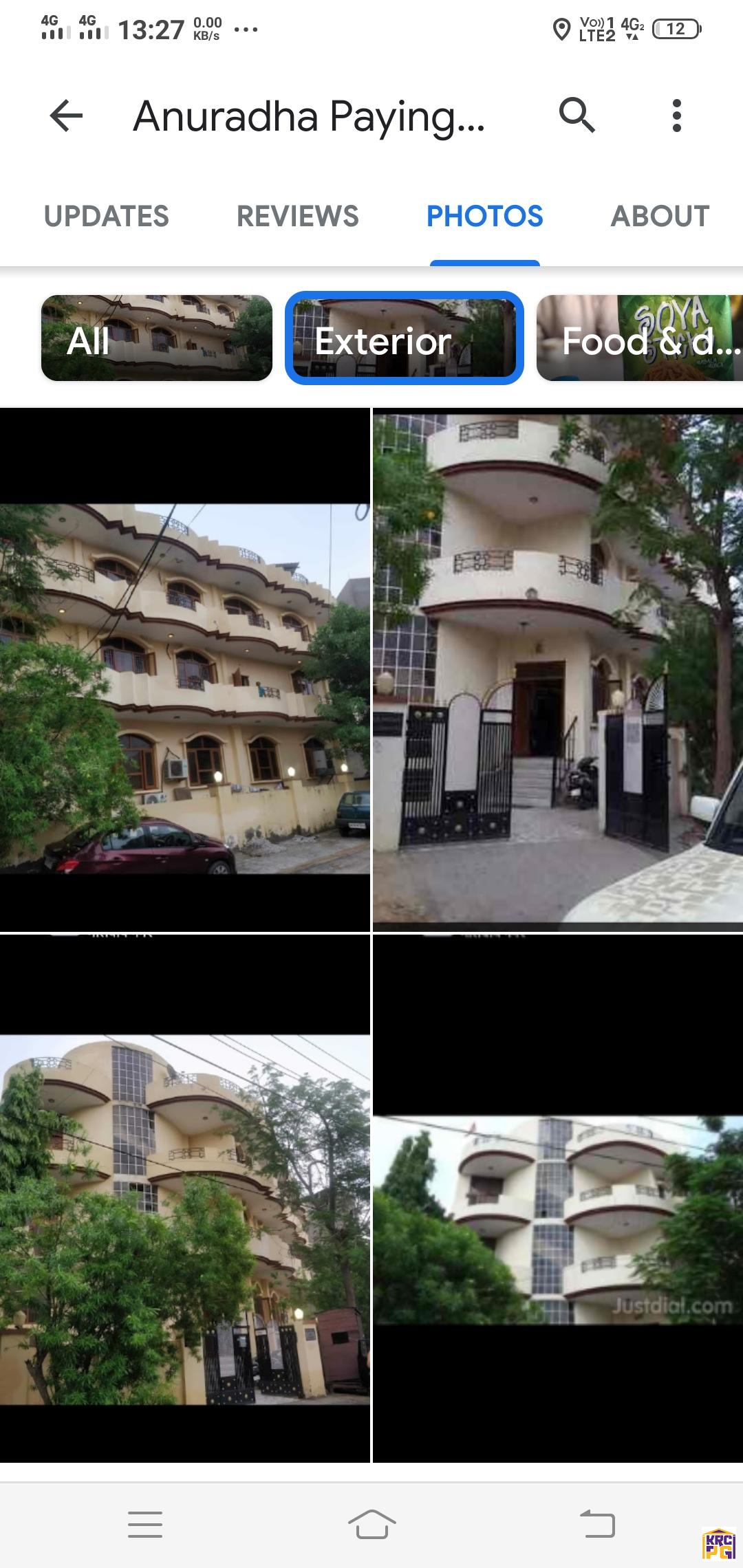Choose the Food & drink category chip
Screen dimensions: 743x1568
point(640,338)
